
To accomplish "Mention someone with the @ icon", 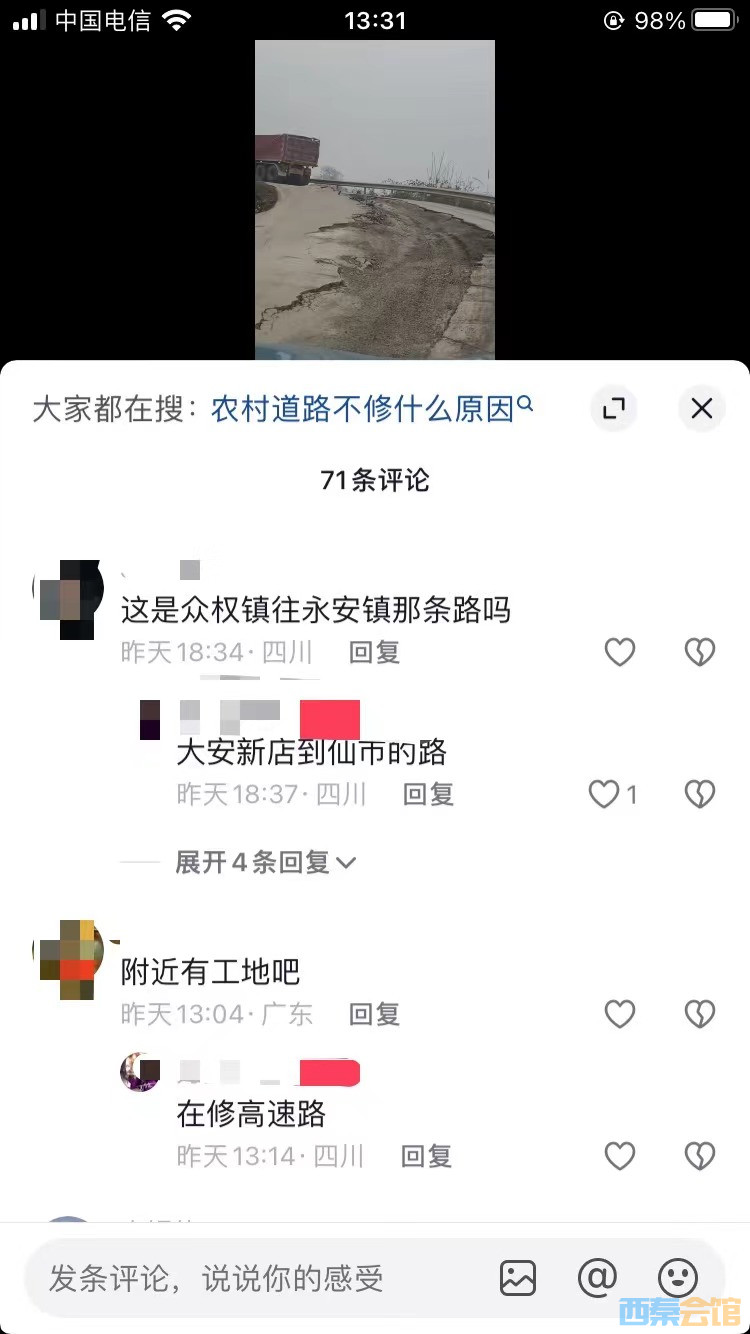I will coord(597,1278).
